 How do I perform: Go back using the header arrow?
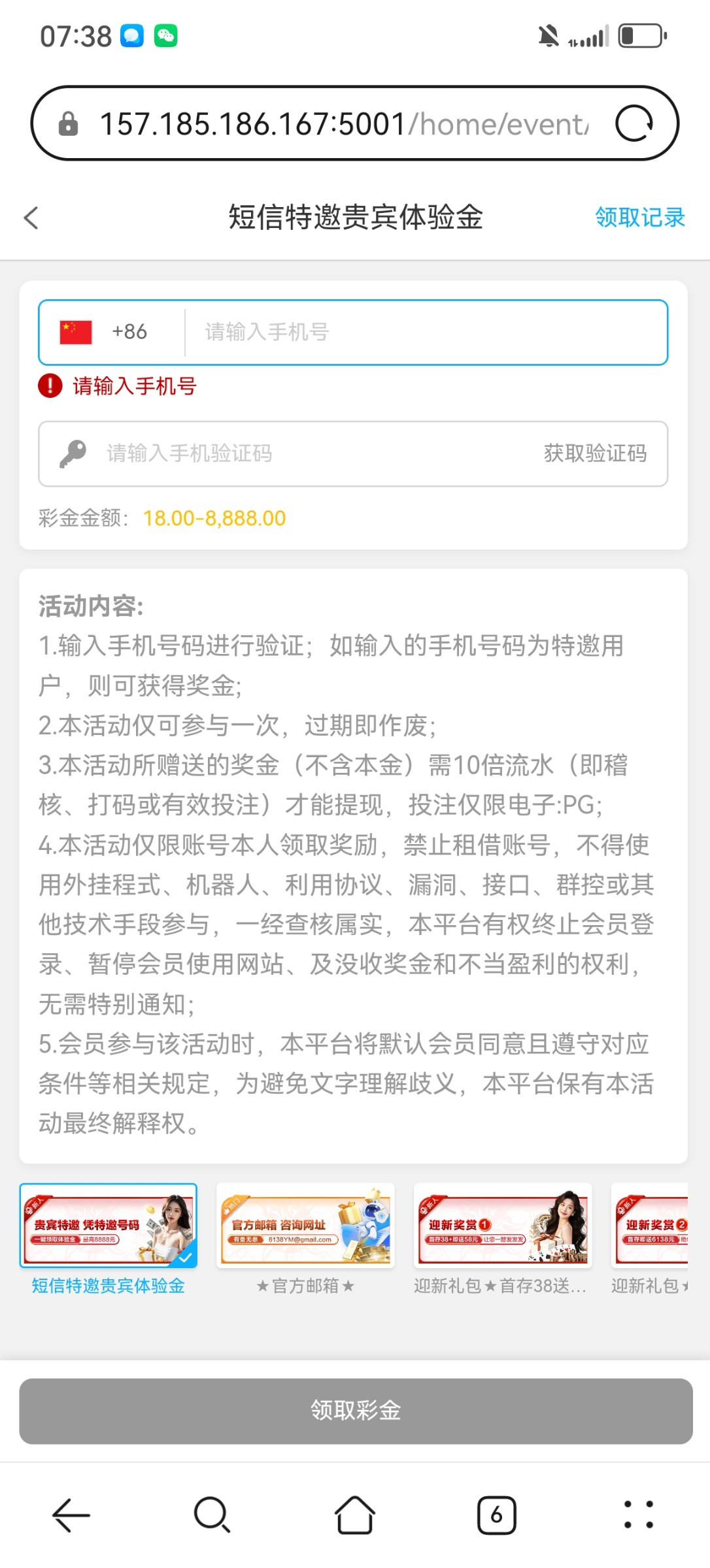tap(31, 218)
